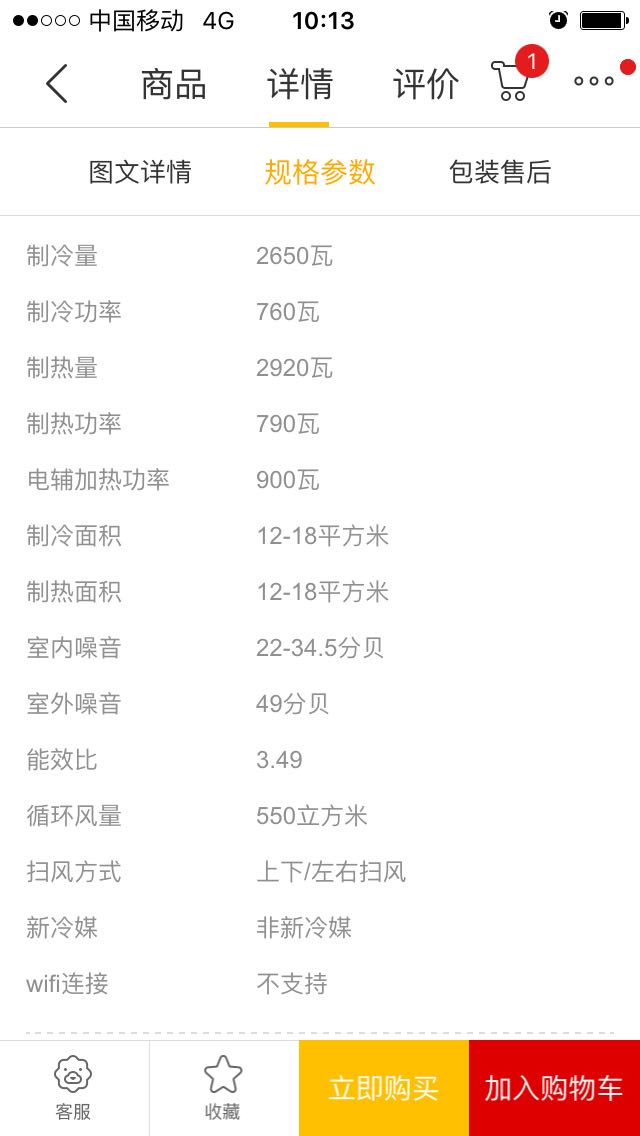Select the 规格参数 sub-tab
The image size is (640, 1136).
pos(320,172)
